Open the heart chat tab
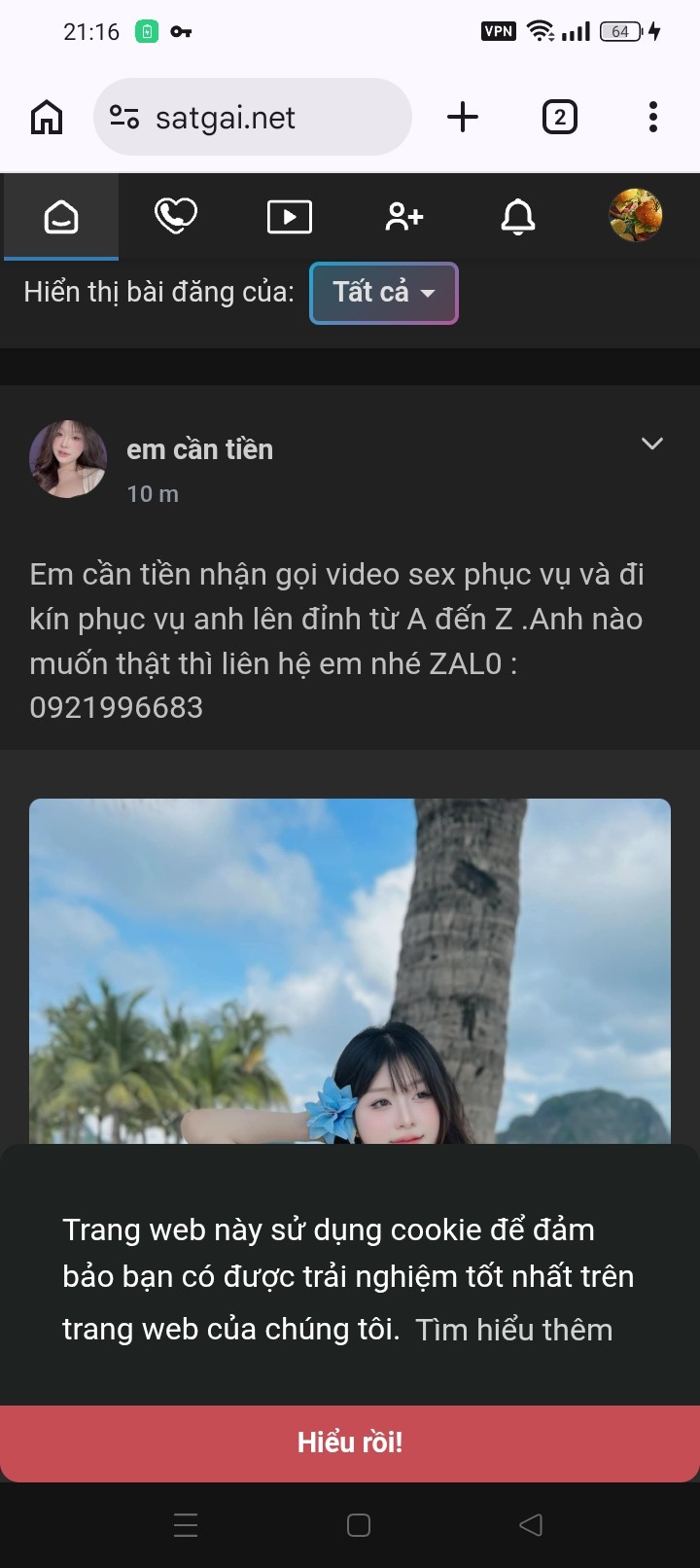The height and width of the screenshot is (1568, 700). coord(175,217)
